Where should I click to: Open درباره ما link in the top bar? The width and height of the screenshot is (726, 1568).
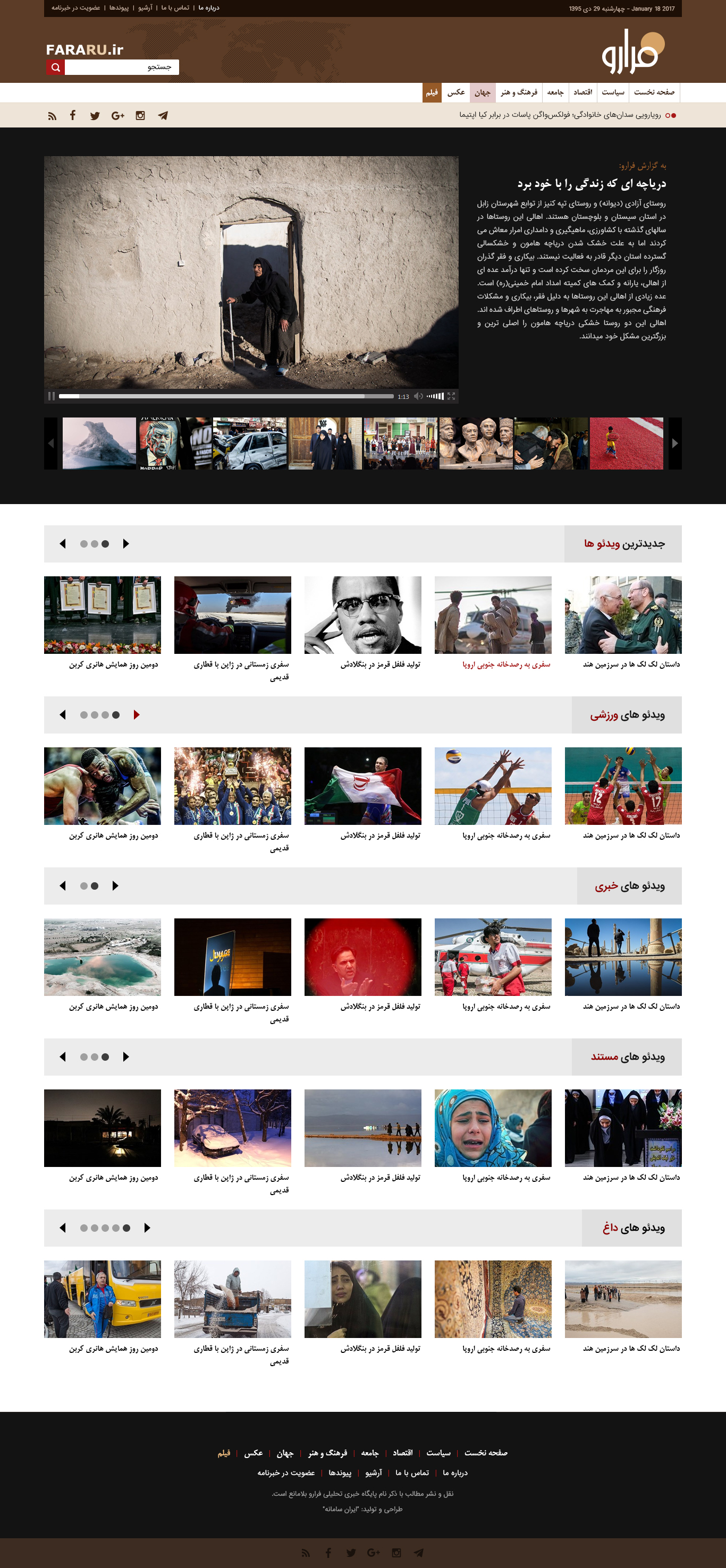[209, 8]
